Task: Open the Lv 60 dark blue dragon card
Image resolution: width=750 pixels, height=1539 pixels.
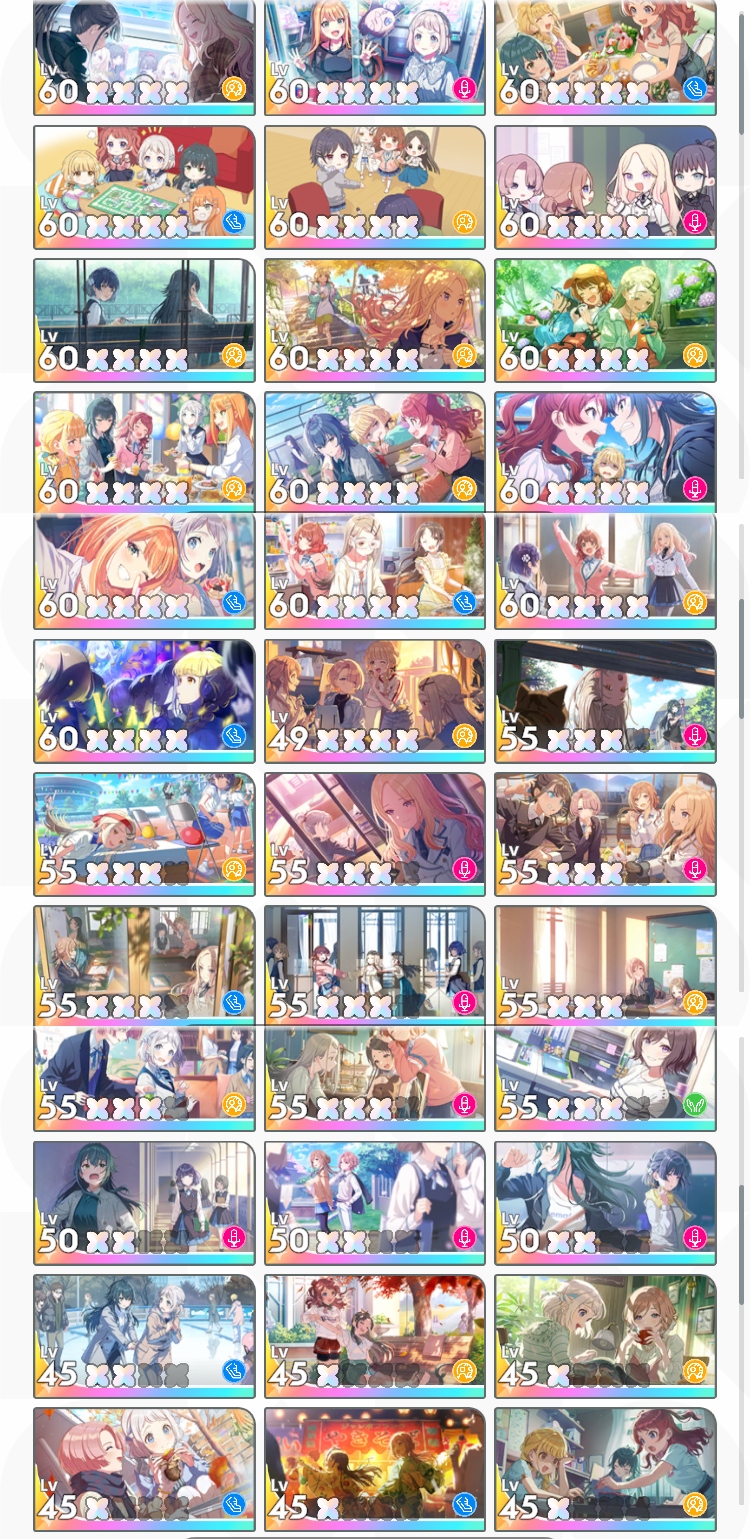Action: [x=144, y=700]
